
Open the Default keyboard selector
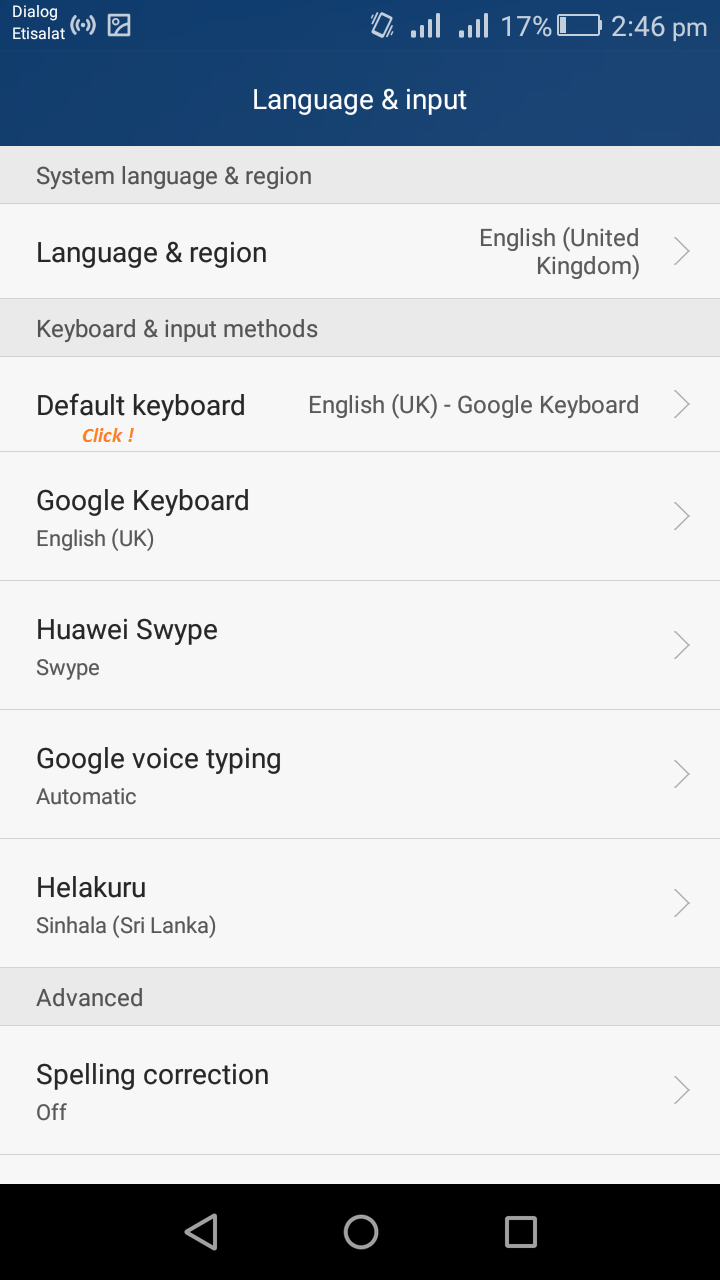[x=360, y=404]
